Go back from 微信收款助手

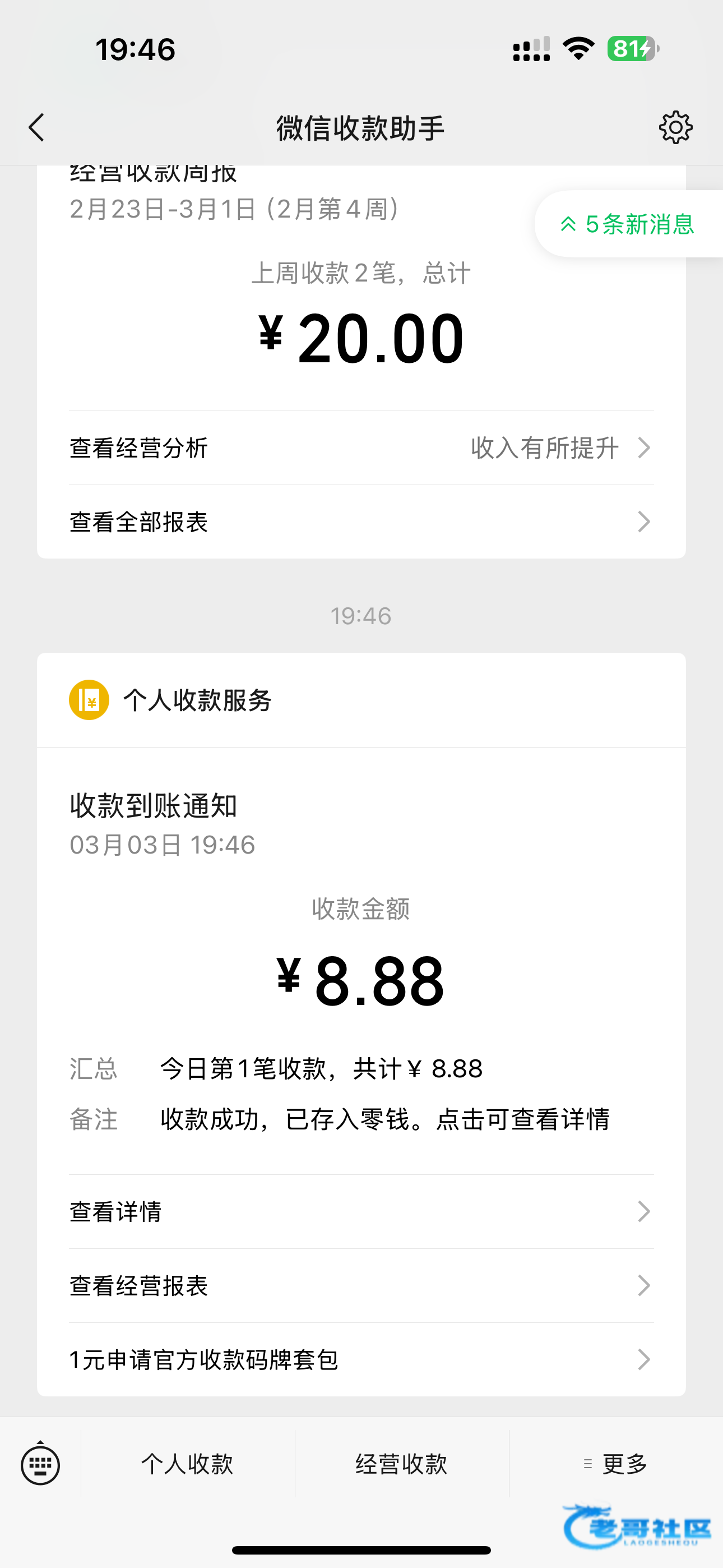pyautogui.click(x=36, y=128)
